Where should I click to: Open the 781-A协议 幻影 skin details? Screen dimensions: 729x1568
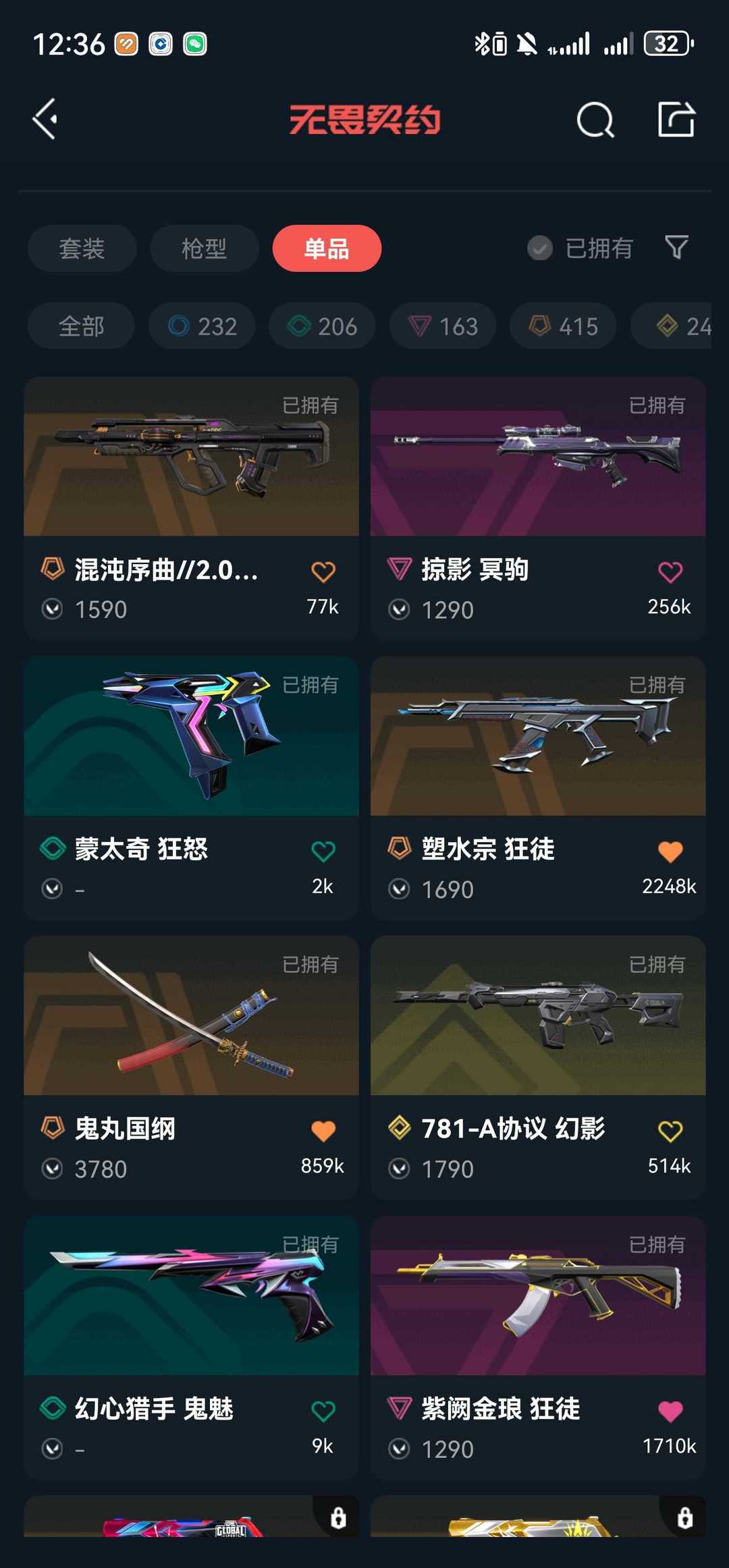tap(538, 1019)
